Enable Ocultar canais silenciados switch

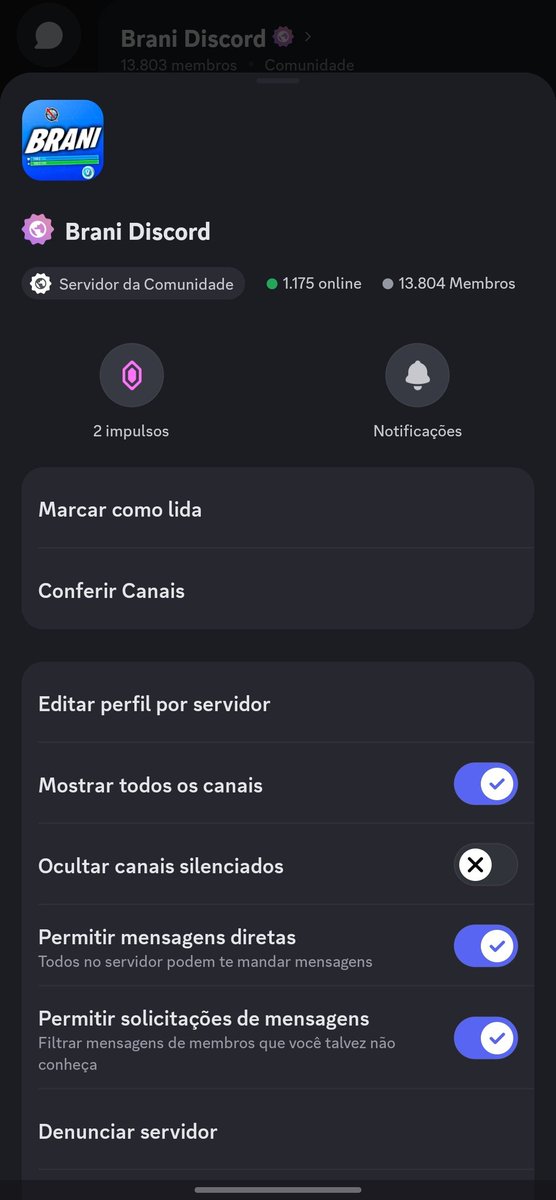pos(486,866)
